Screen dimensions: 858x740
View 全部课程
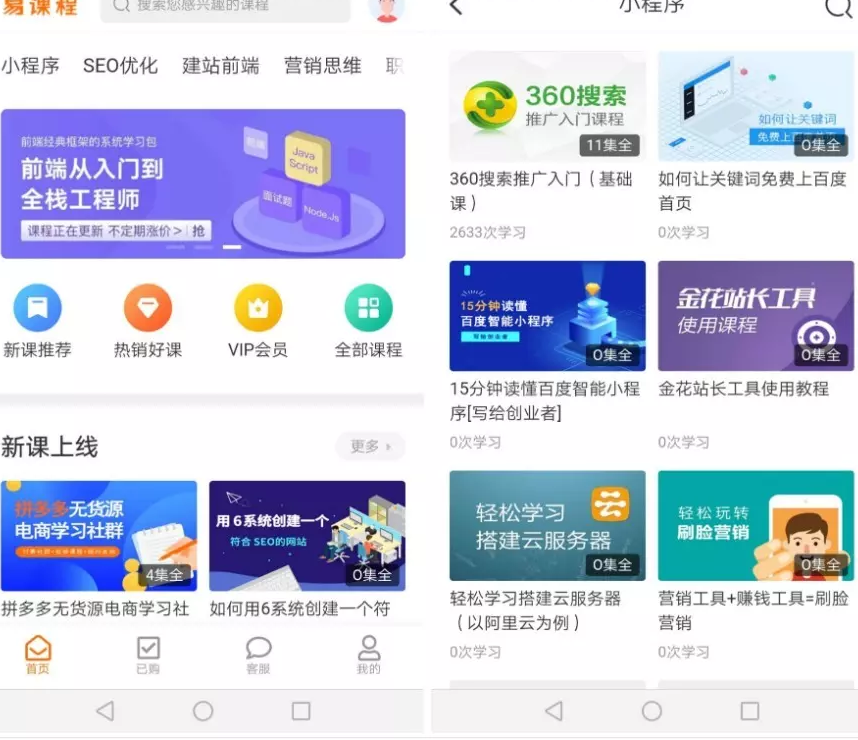tap(368, 322)
